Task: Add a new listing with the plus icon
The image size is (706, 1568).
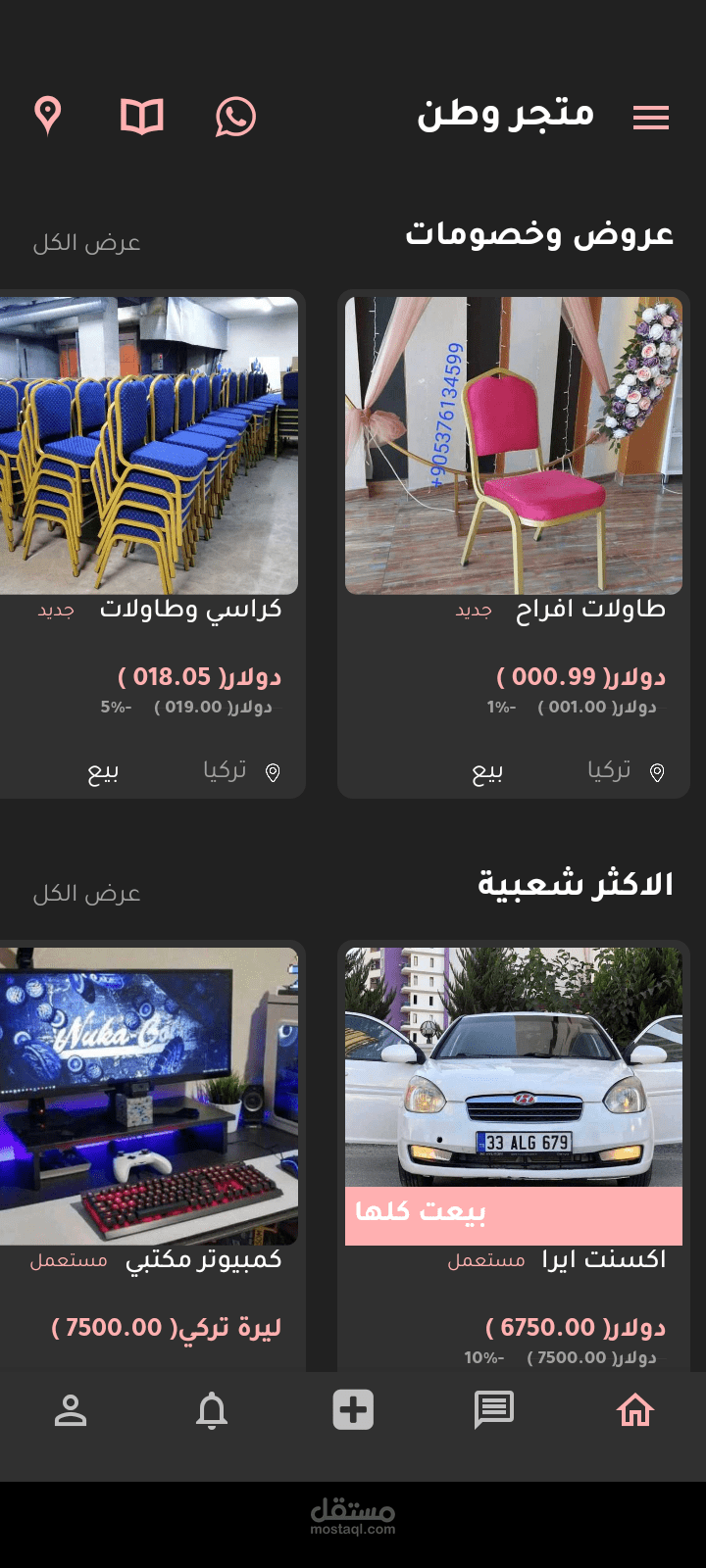Action: click(x=353, y=1409)
